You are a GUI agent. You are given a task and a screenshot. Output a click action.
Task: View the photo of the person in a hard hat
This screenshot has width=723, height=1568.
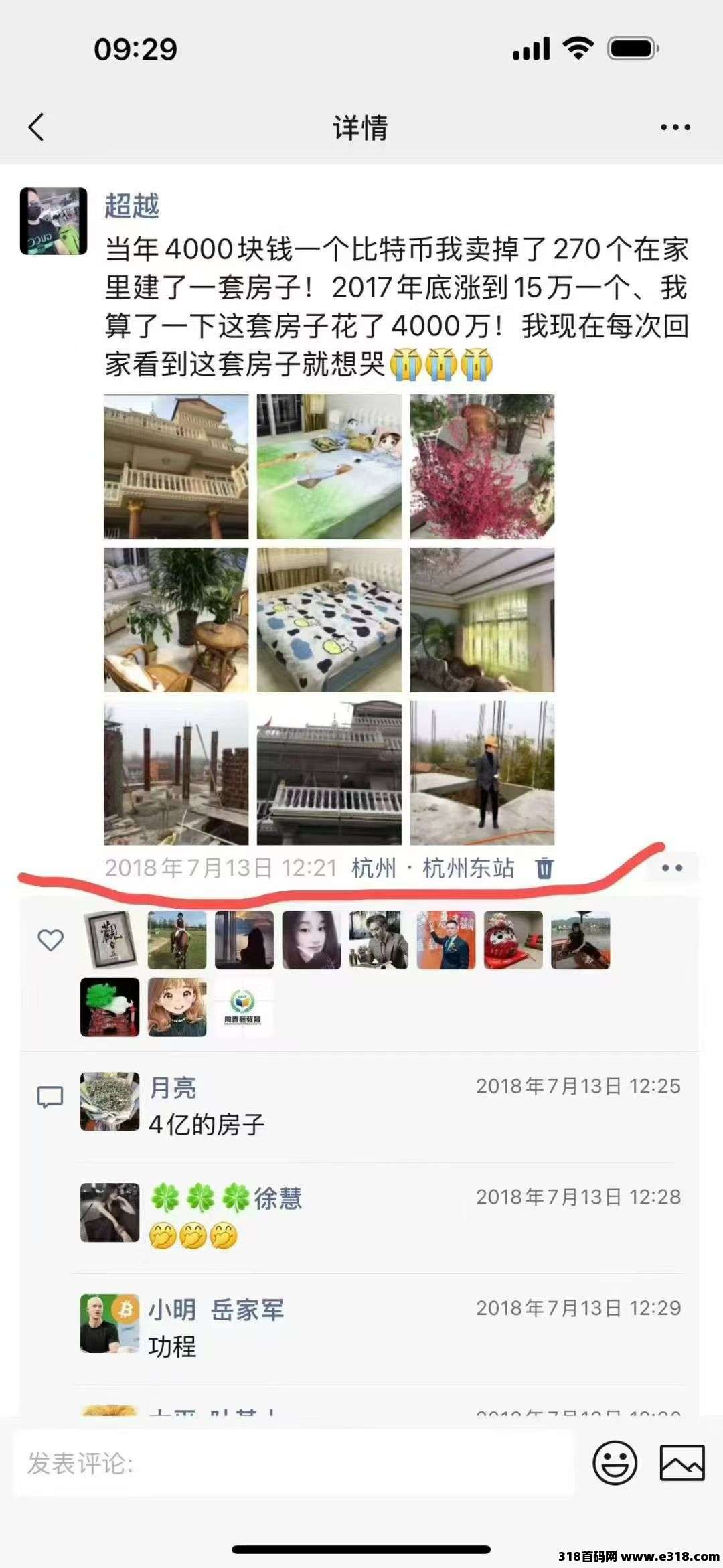point(482,773)
